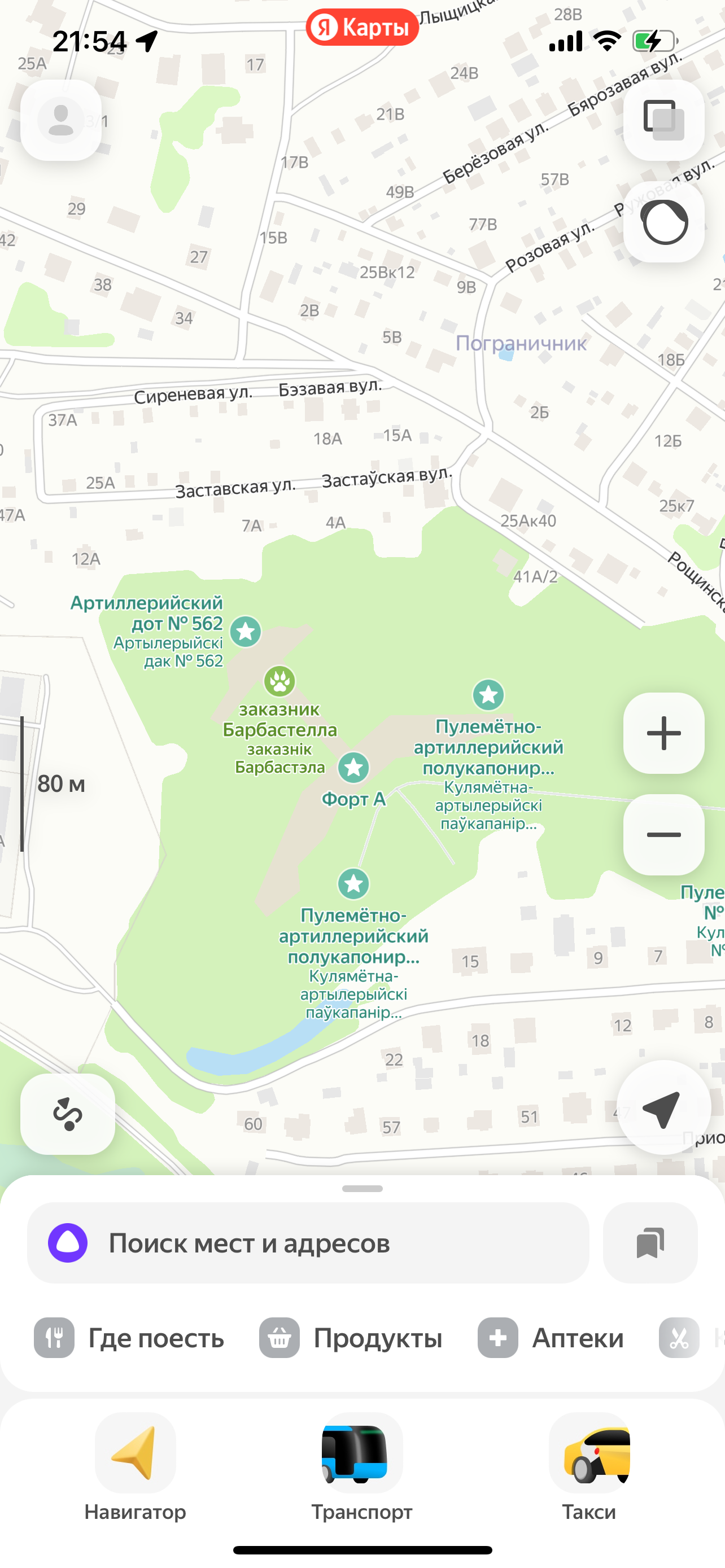Open the search places and addresses field
This screenshot has height=1568, width=725.
click(x=308, y=1243)
